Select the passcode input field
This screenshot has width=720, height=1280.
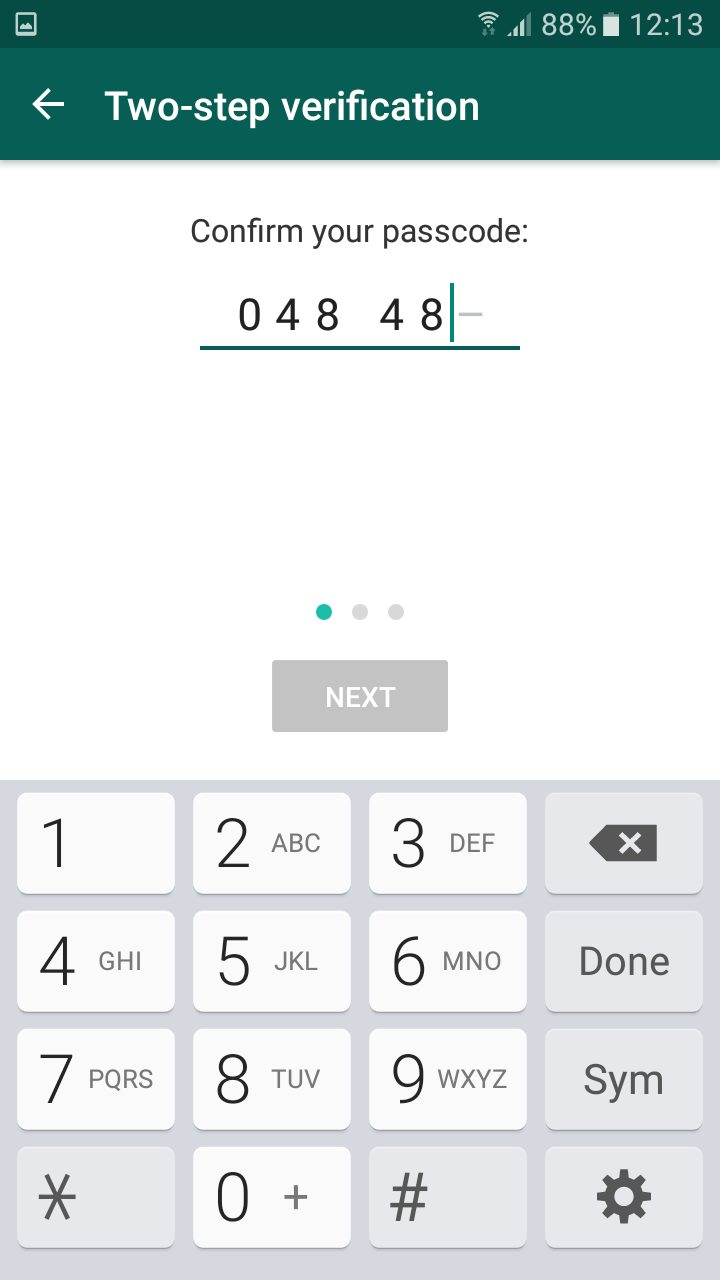pyautogui.click(x=360, y=315)
